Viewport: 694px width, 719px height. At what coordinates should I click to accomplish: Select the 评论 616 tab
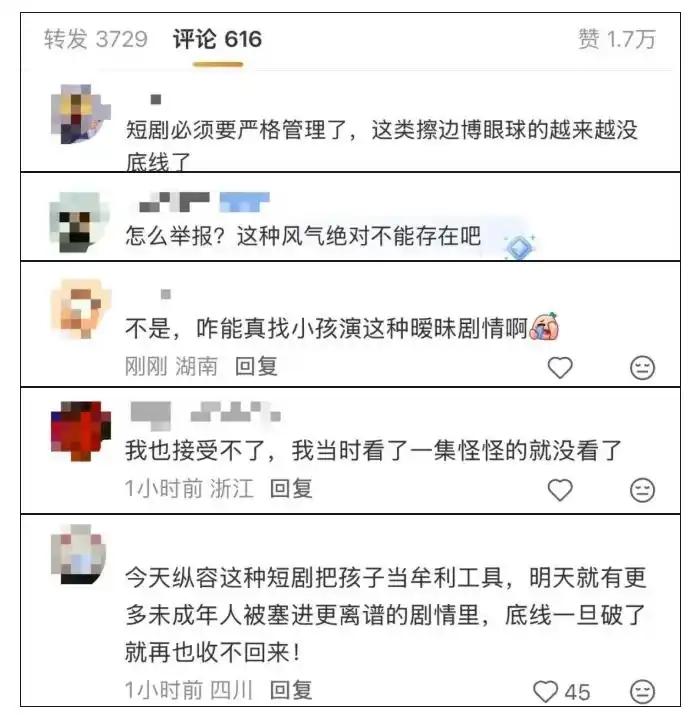coord(217,39)
